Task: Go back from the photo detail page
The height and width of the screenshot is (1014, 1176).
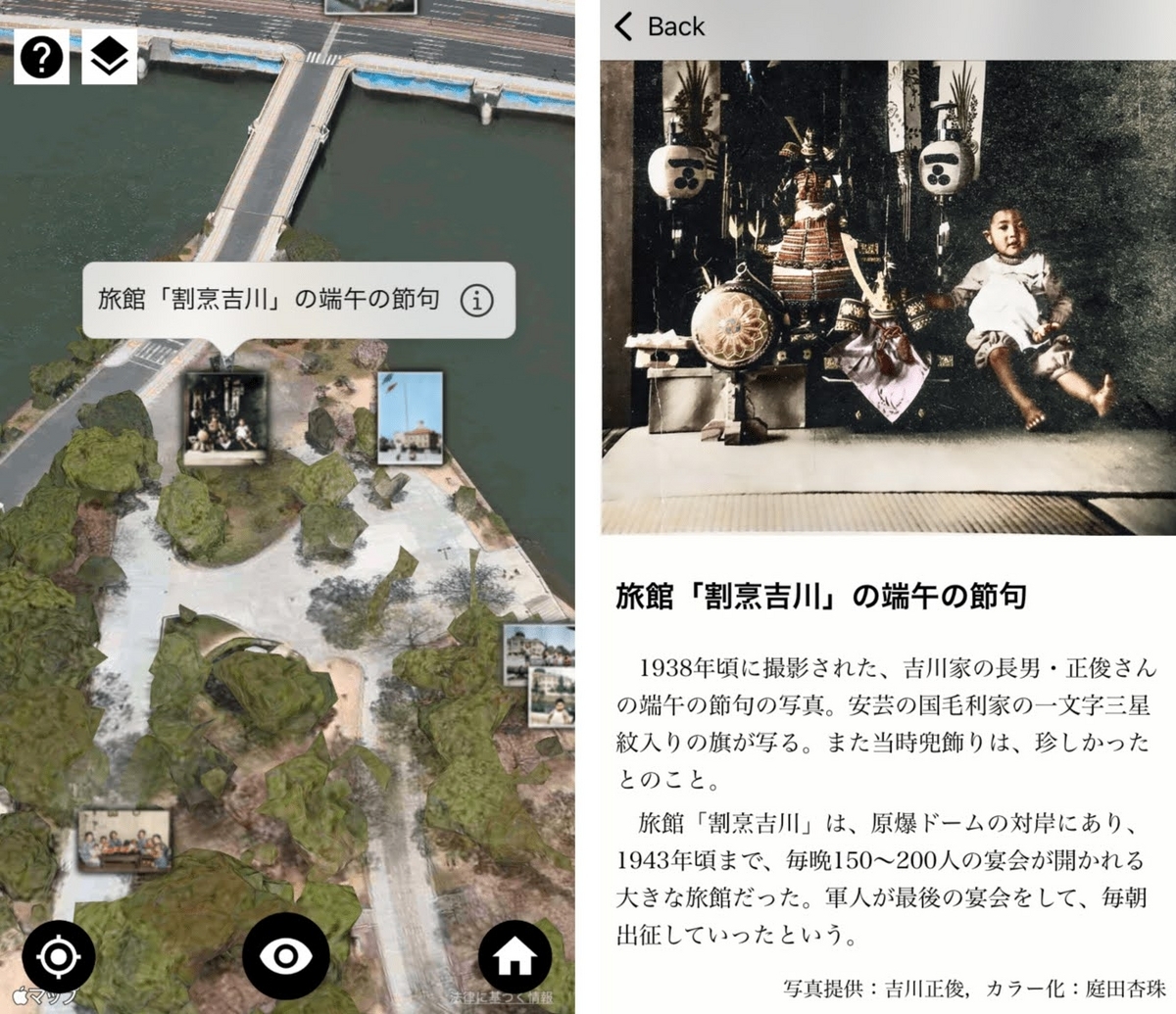Action: click(x=659, y=26)
